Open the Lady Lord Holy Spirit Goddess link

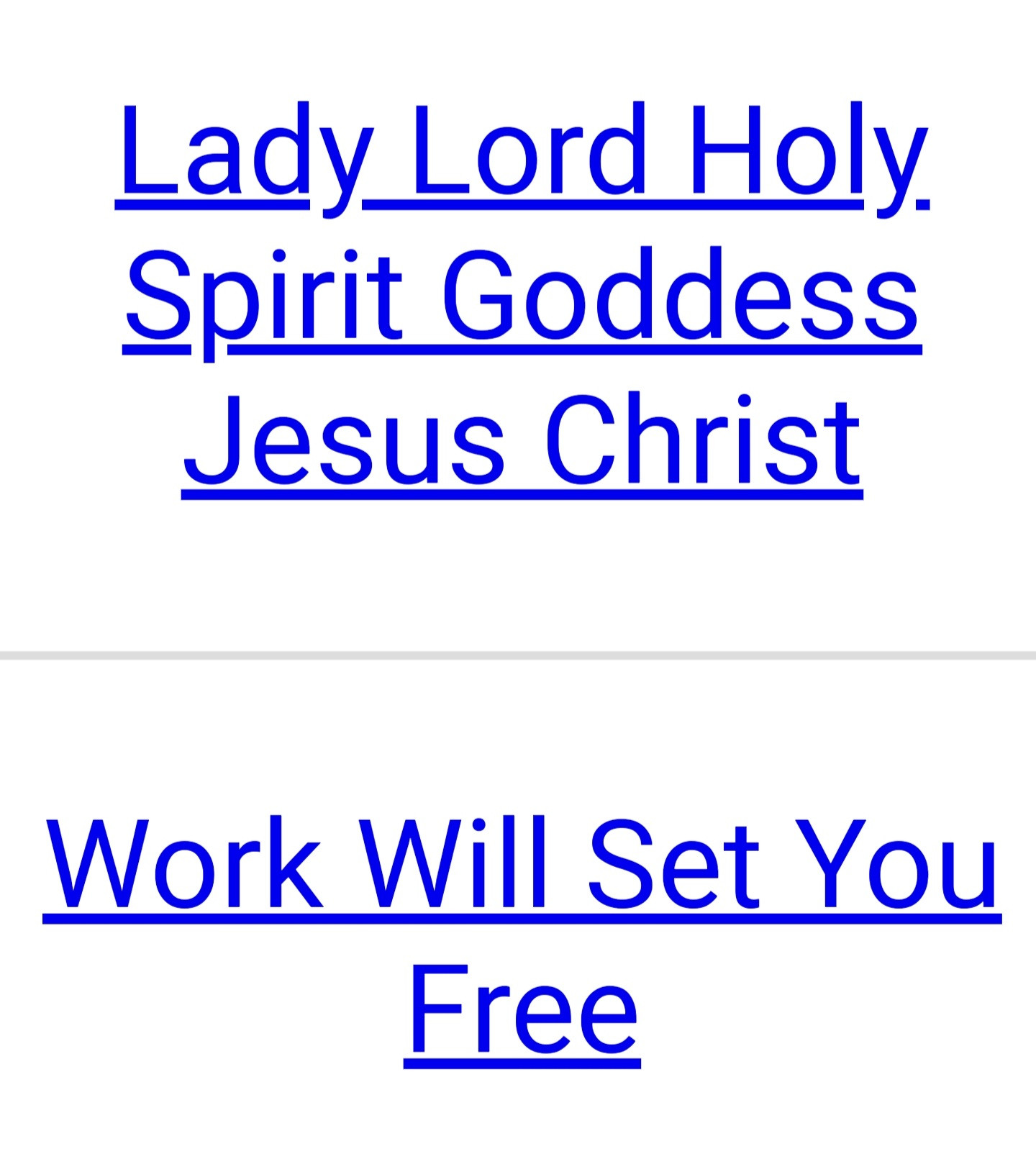point(522,295)
